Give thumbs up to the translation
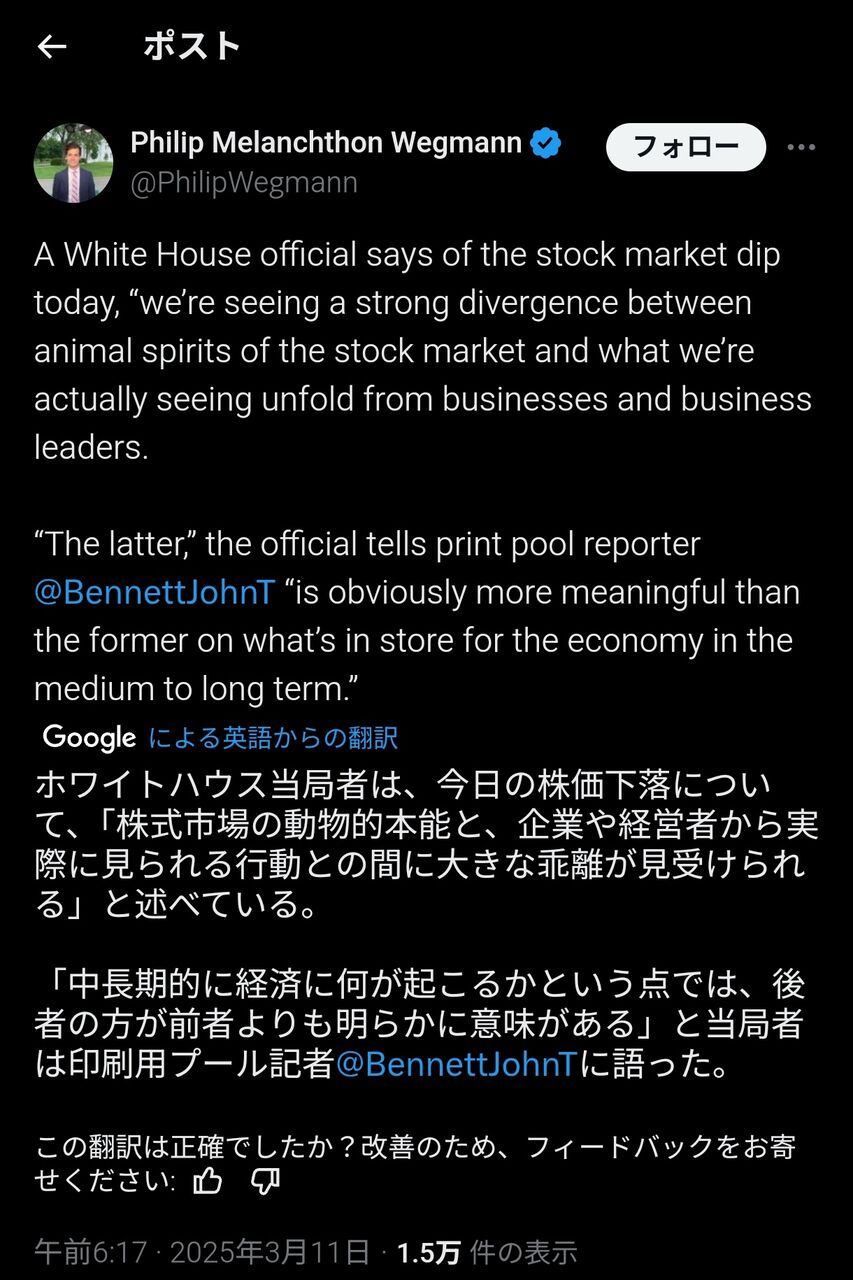 (x=207, y=1182)
